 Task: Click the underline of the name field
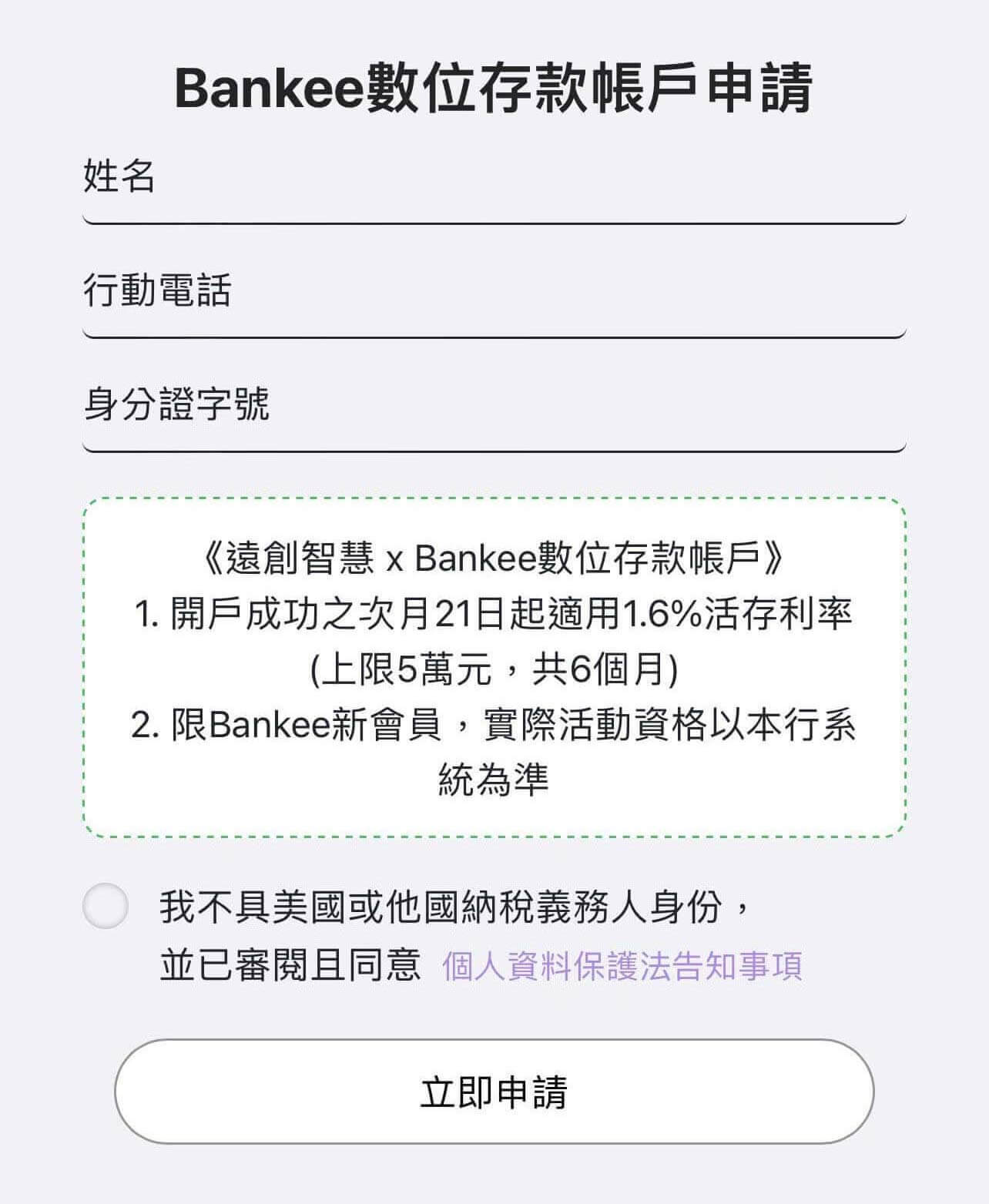493,223
